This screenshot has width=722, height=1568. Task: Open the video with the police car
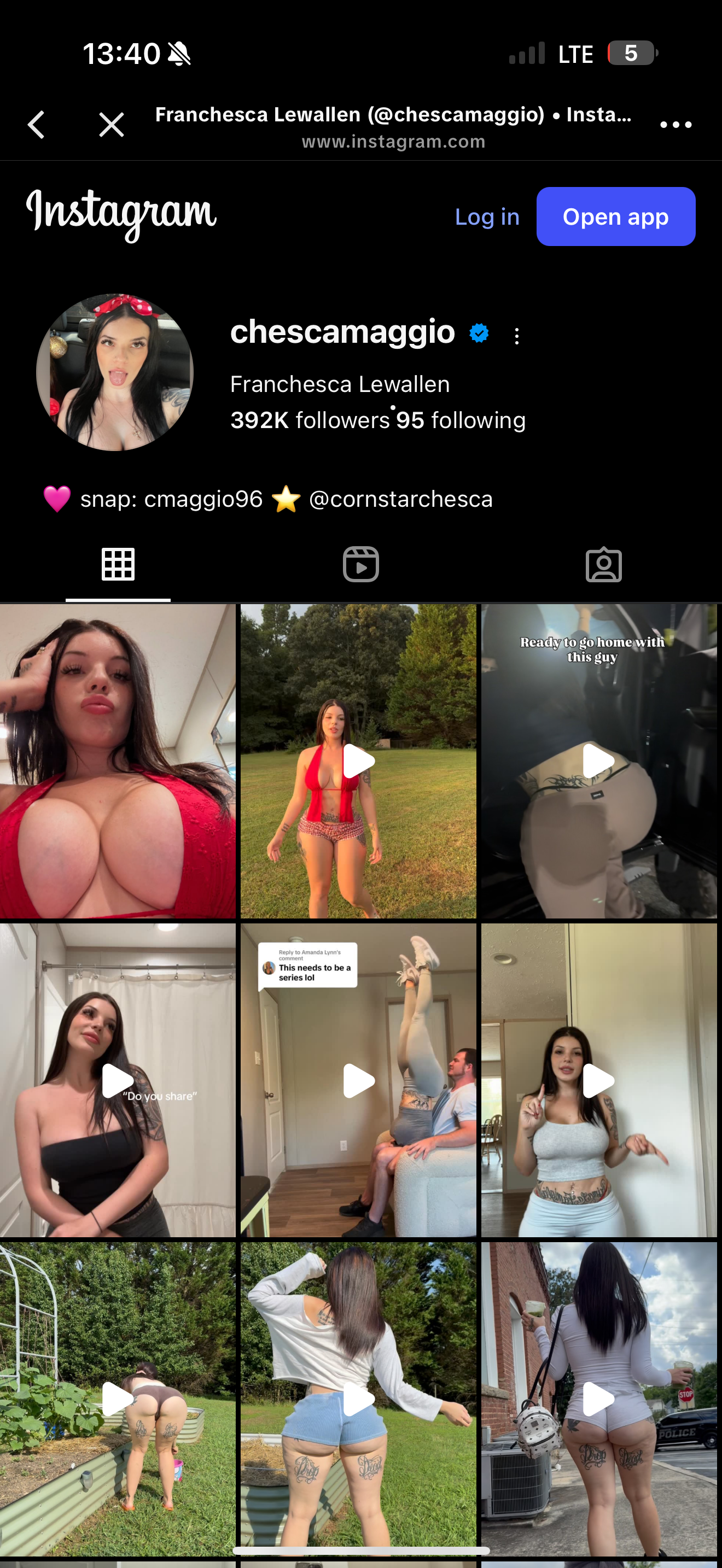click(x=599, y=1399)
